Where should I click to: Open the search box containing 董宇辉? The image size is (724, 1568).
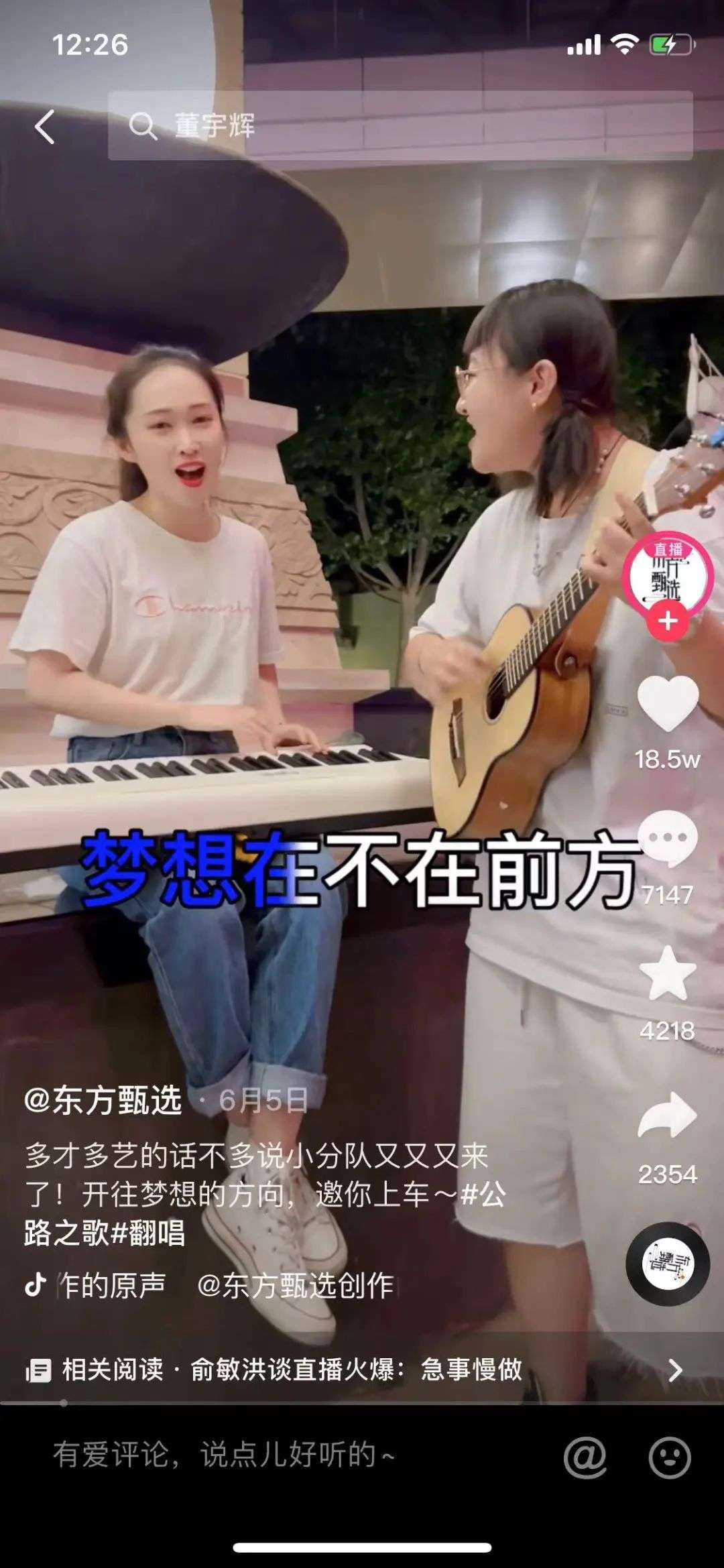[400, 125]
